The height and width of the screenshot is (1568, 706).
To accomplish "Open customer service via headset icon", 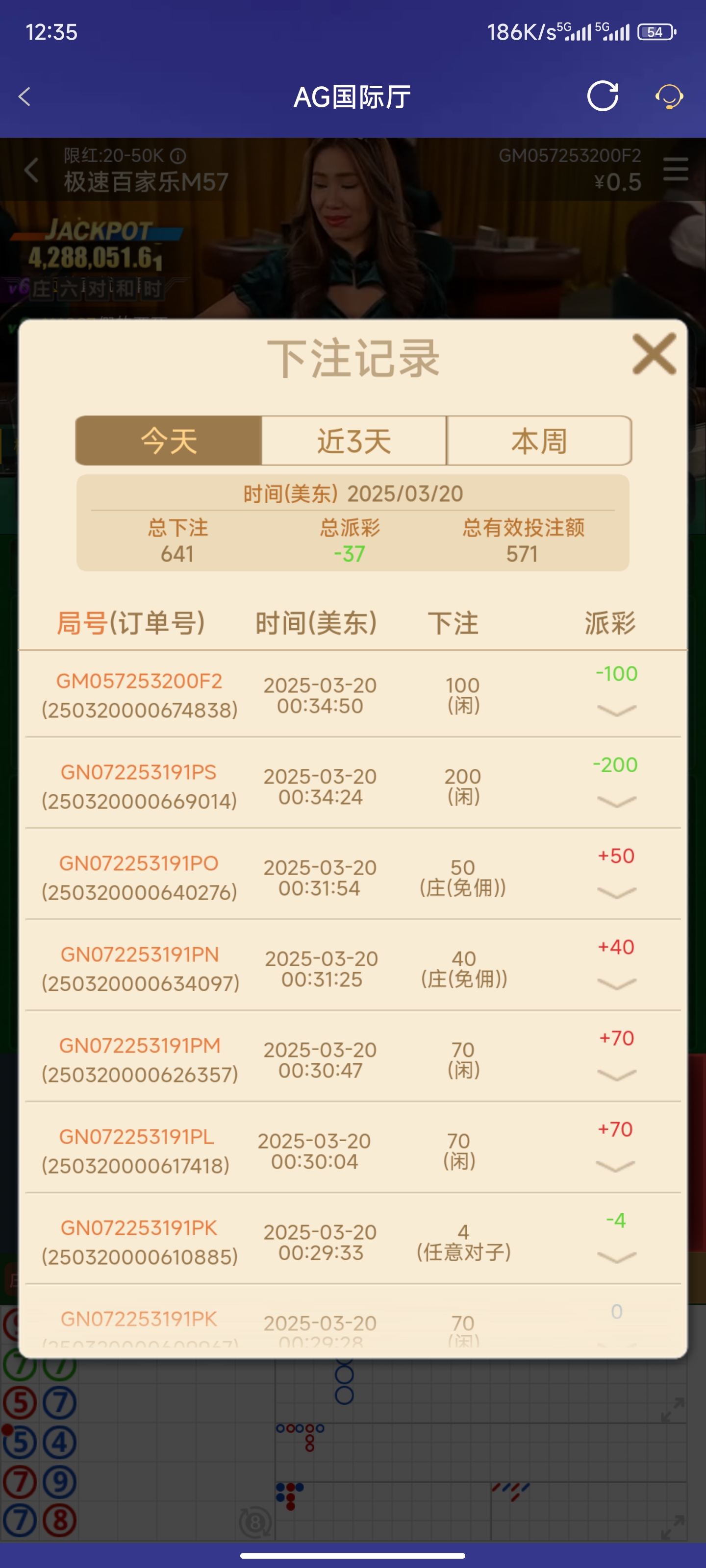I will coord(668,97).
